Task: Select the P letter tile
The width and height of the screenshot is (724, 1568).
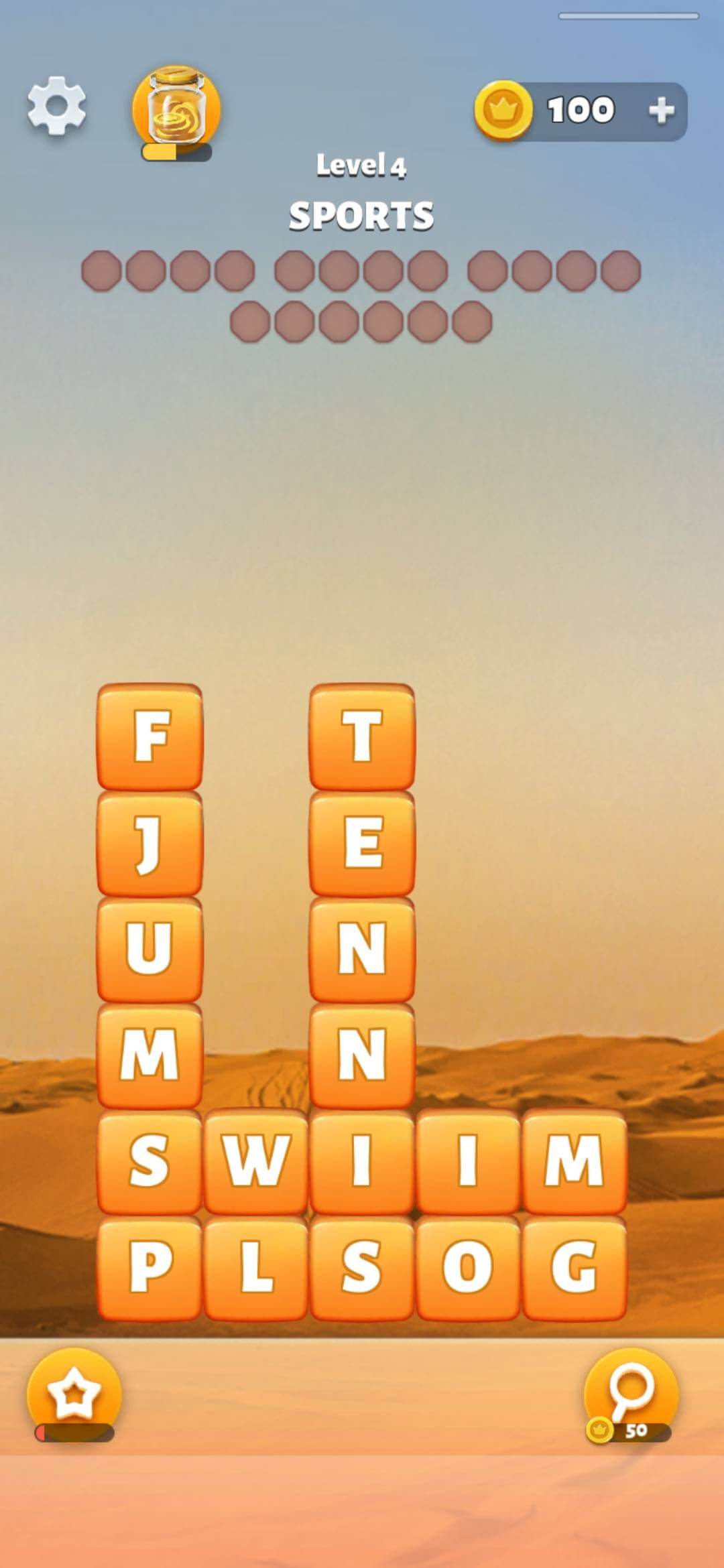Action: pos(149,1268)
